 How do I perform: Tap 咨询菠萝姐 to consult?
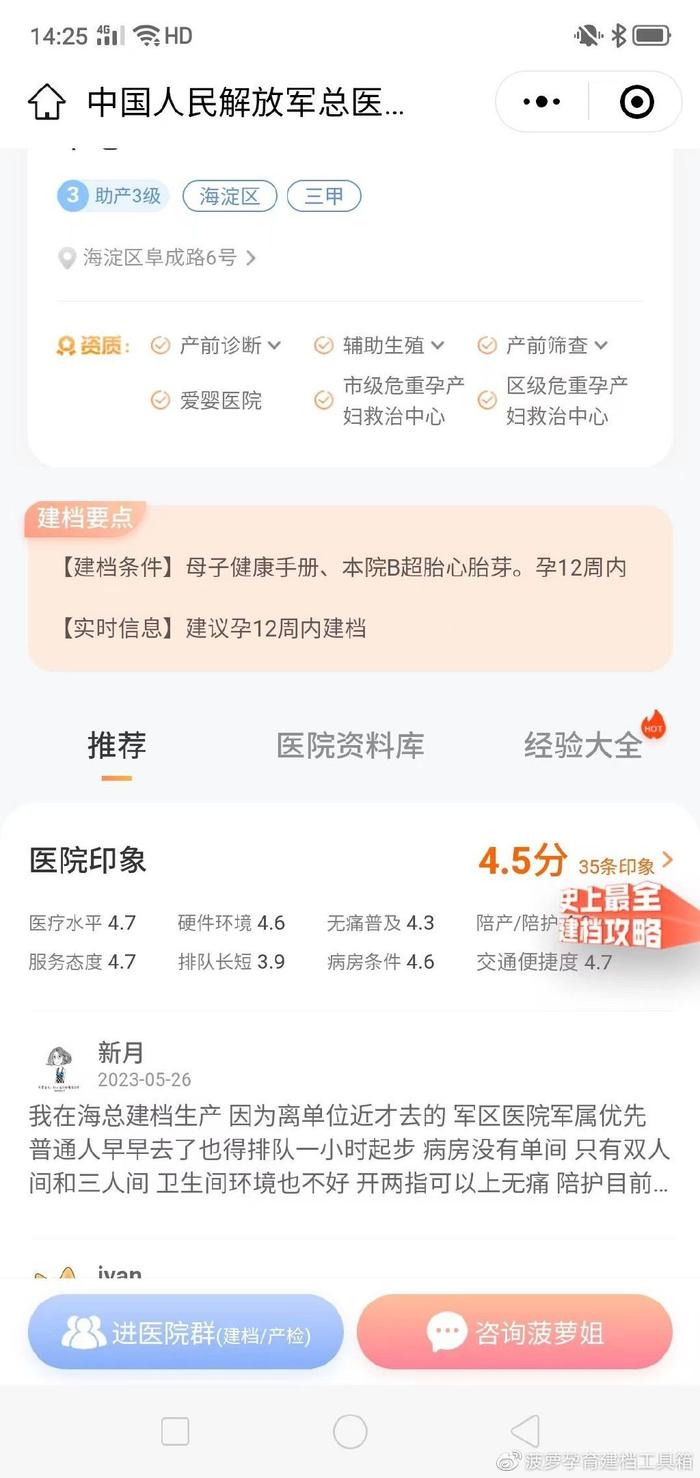click(514, 1332)
